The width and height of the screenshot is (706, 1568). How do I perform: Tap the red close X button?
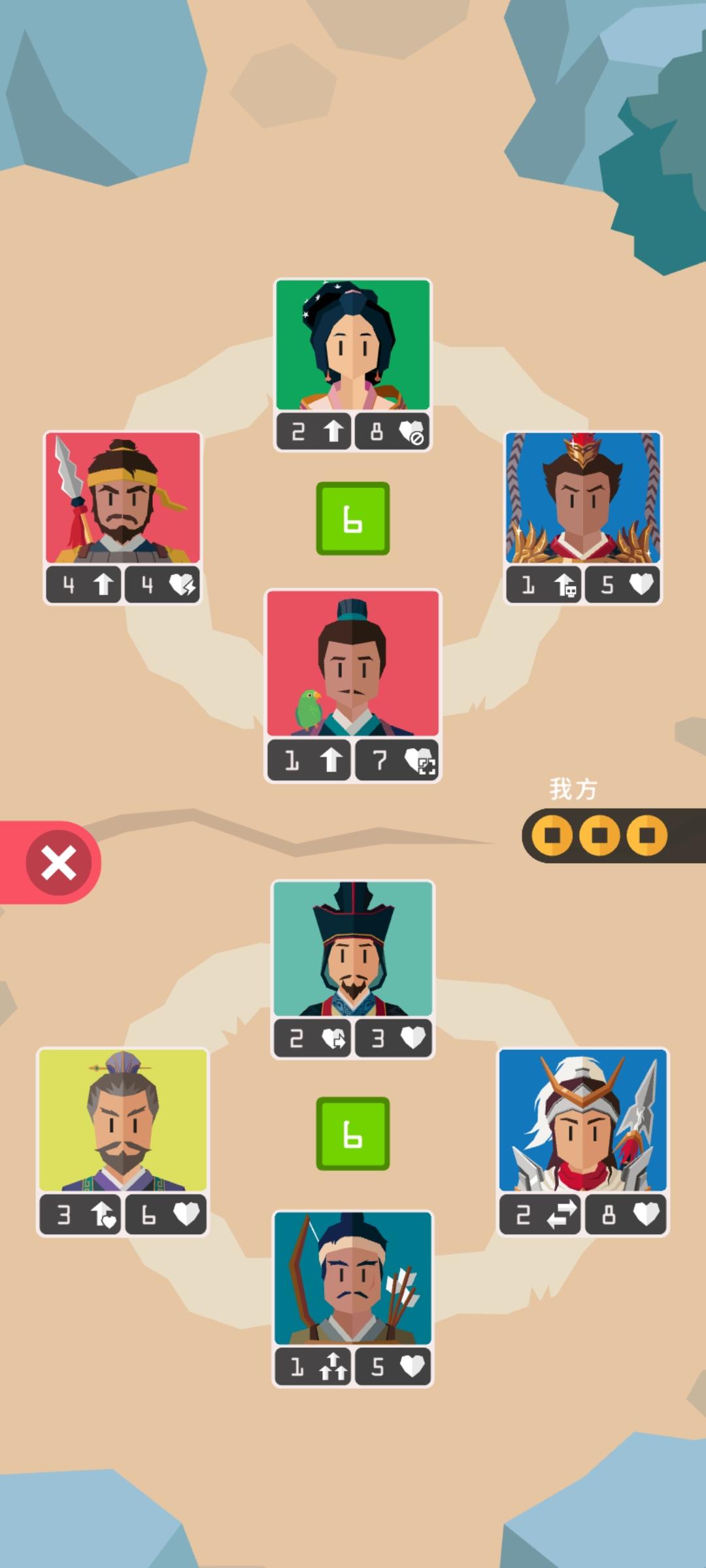[58, 863]
